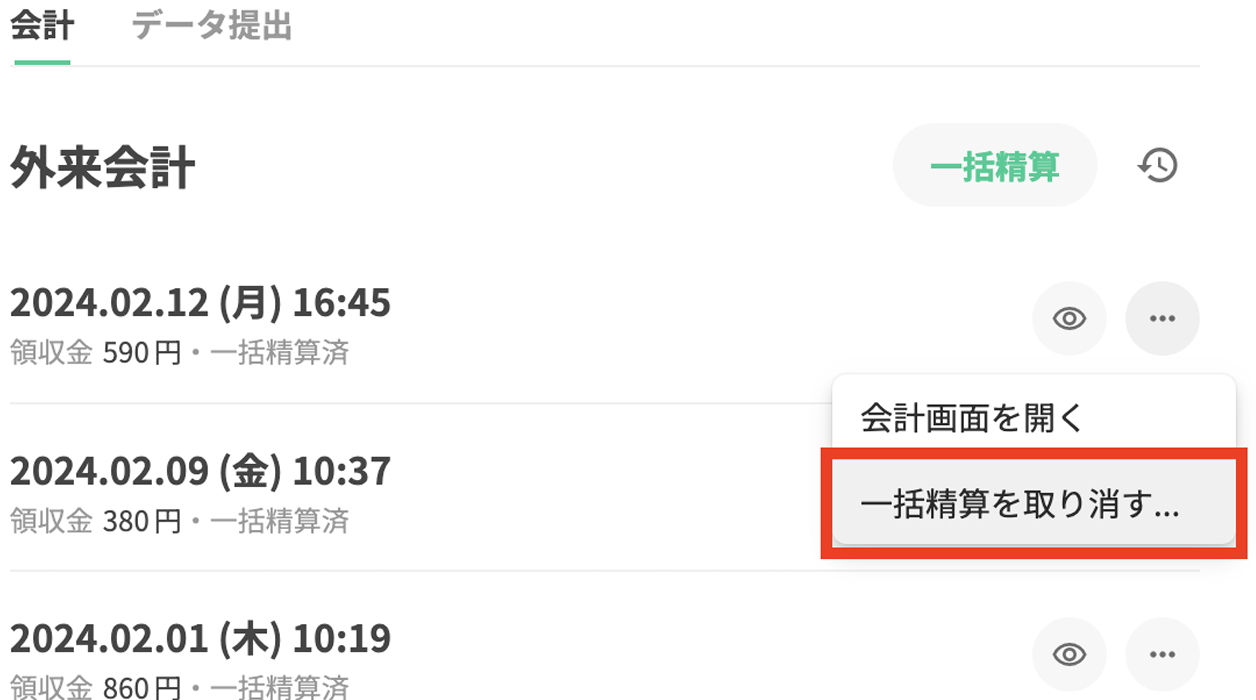Tap the 一括精算 button
The image size is (1256, 700).
coord(994,166)
